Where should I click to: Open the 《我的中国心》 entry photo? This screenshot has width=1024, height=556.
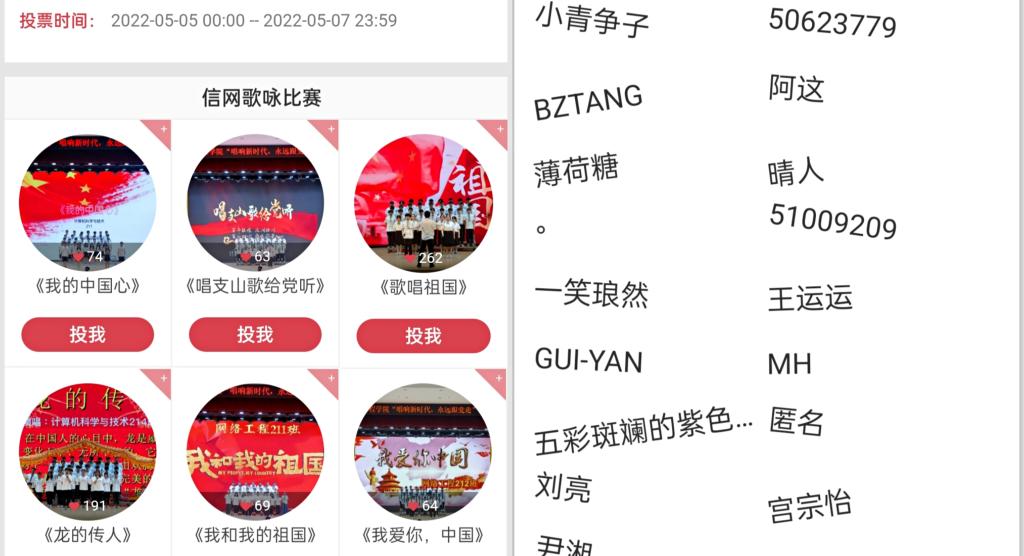[87, 203]
